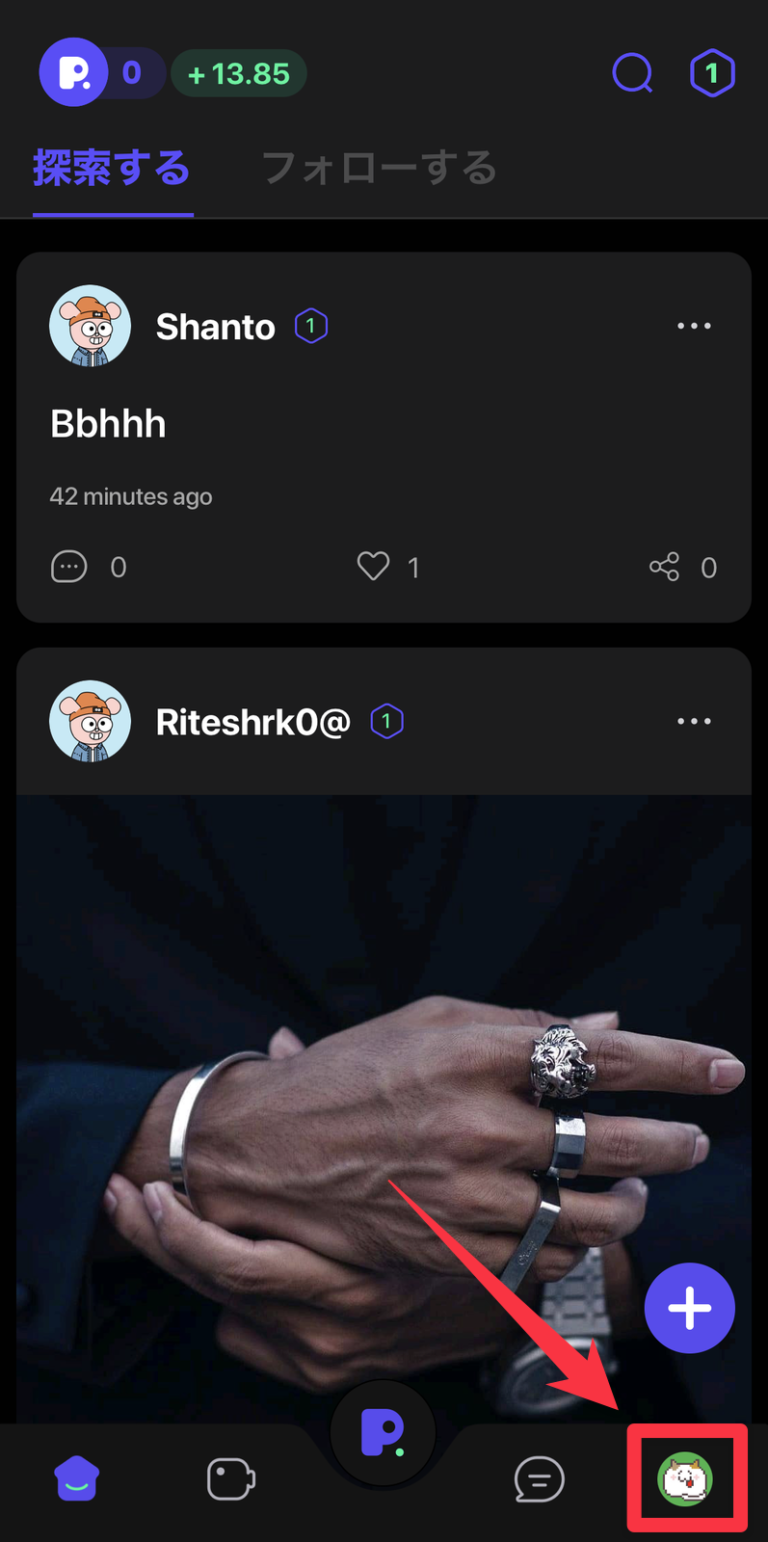Create a new post with plus button

(689, 1308)
